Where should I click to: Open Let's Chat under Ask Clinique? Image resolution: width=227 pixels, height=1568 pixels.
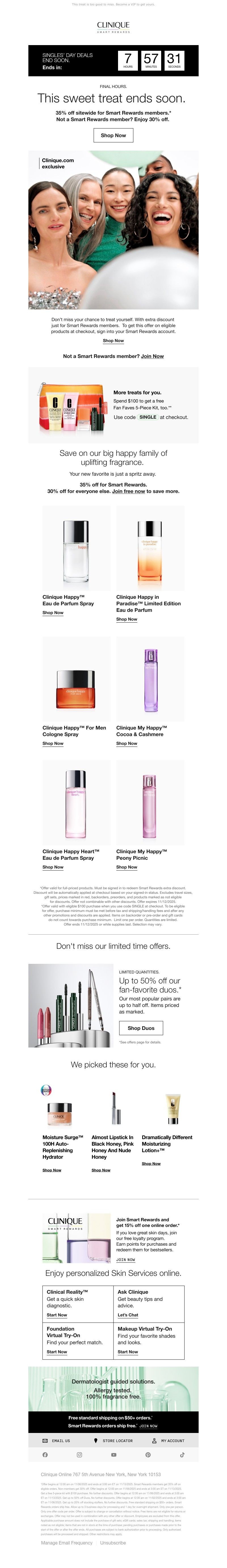pyautogui.click(x=128, y=1315)
